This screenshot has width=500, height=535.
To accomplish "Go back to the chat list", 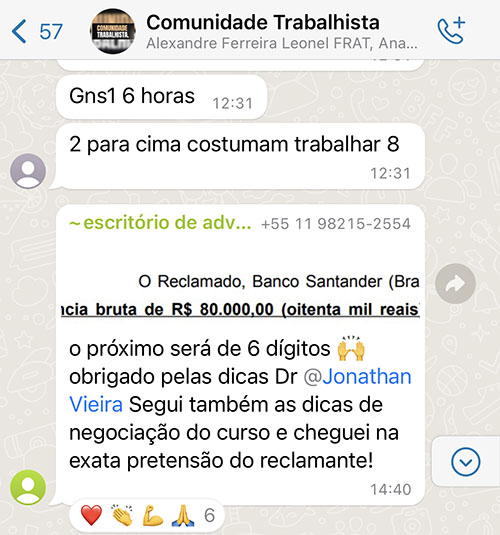I will [x=37, y=31].
